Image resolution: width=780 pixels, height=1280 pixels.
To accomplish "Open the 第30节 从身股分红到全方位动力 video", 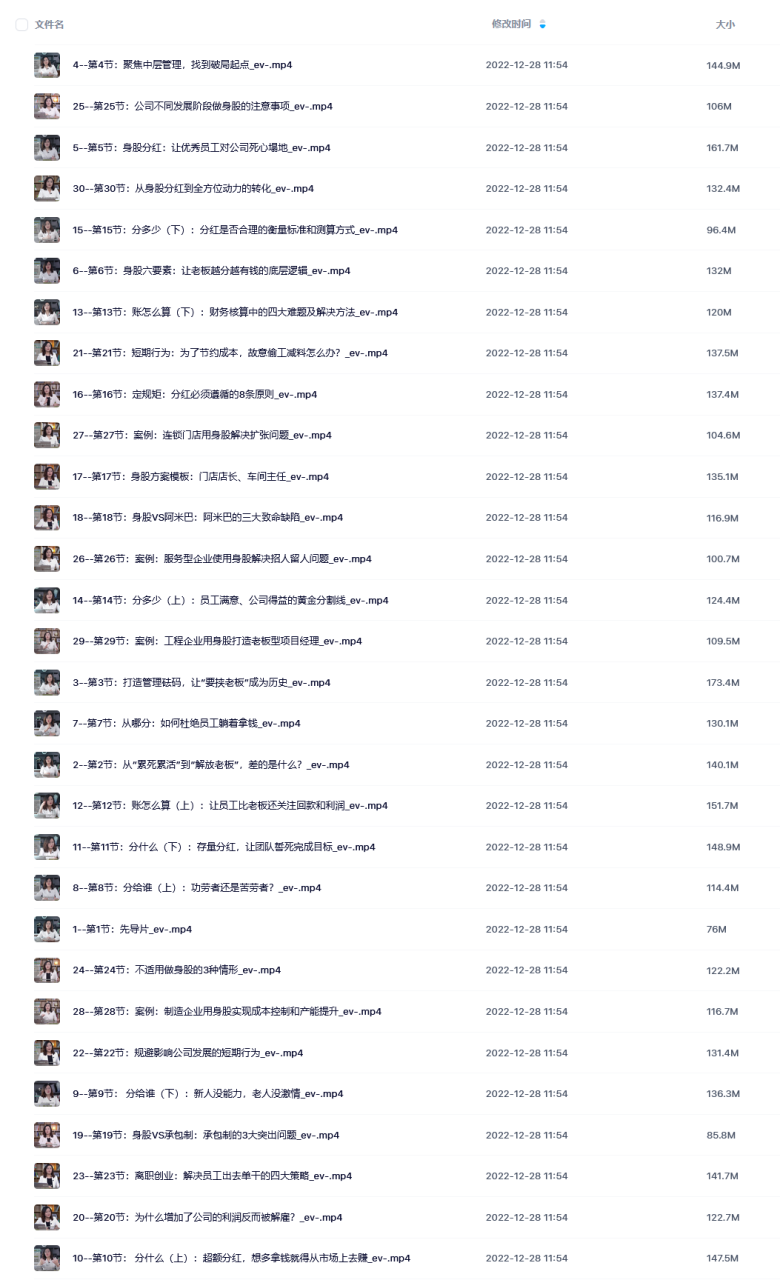I will click(193, 188).
